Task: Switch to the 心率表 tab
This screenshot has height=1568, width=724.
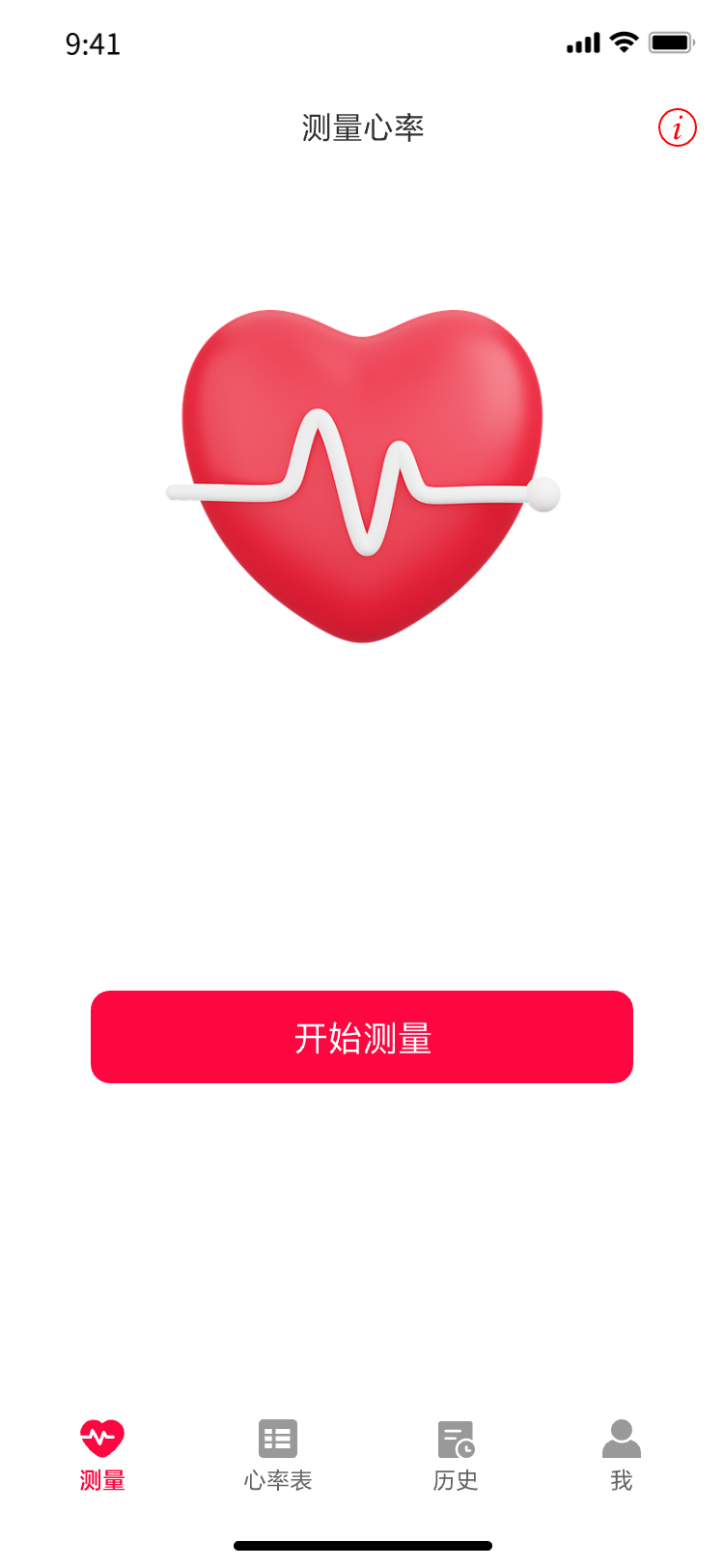Action: [x=277, y=1453]
